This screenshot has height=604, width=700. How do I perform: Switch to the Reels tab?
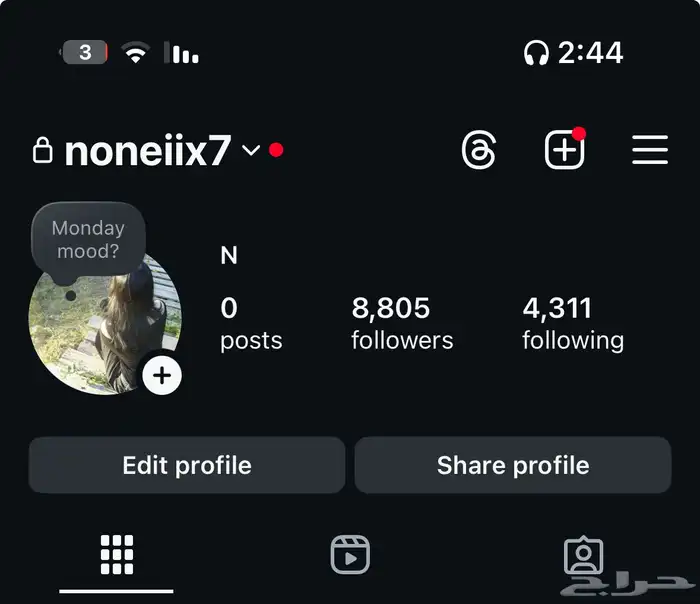(x=350, y=554)
